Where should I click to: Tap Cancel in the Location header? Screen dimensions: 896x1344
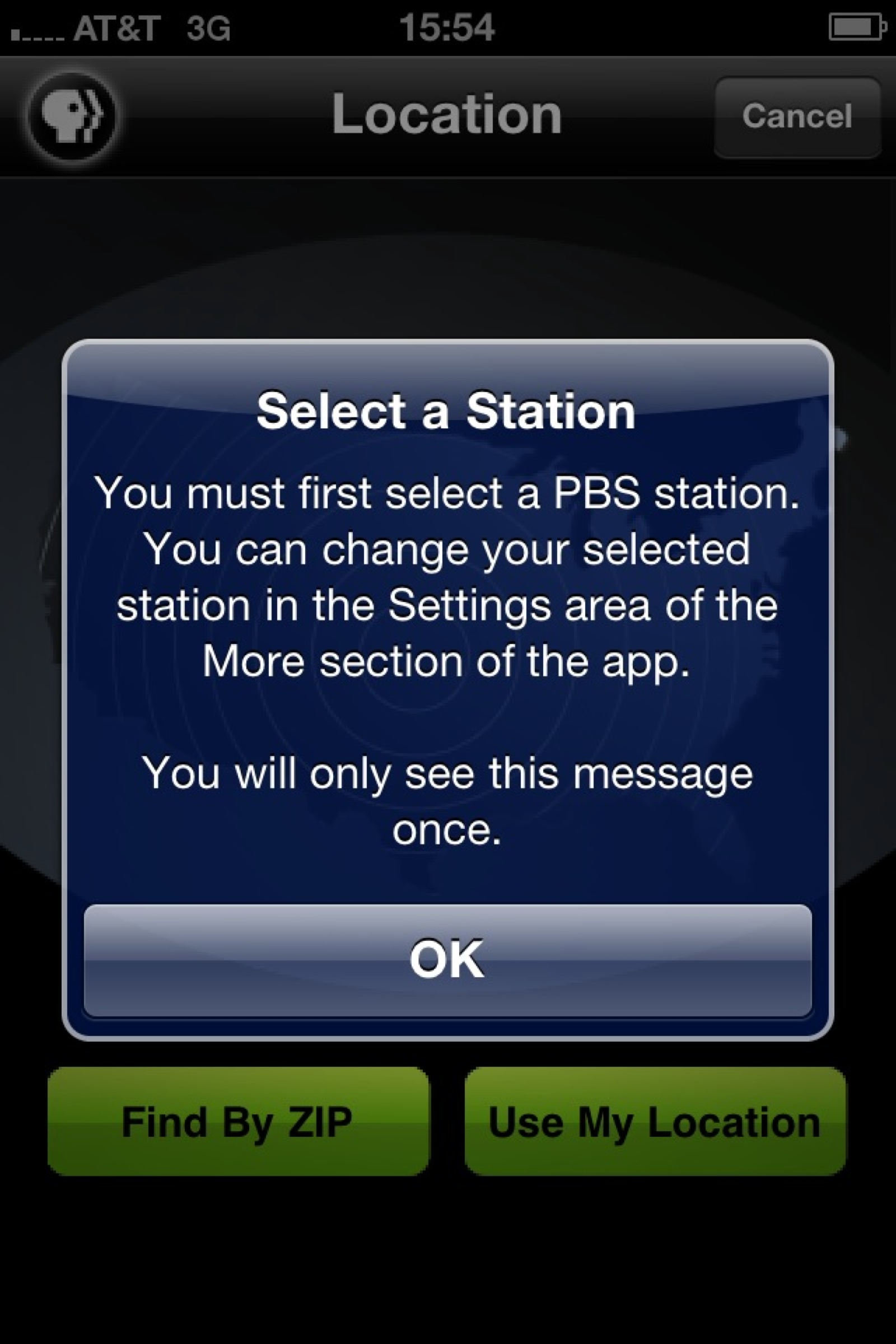click(797, 116)
